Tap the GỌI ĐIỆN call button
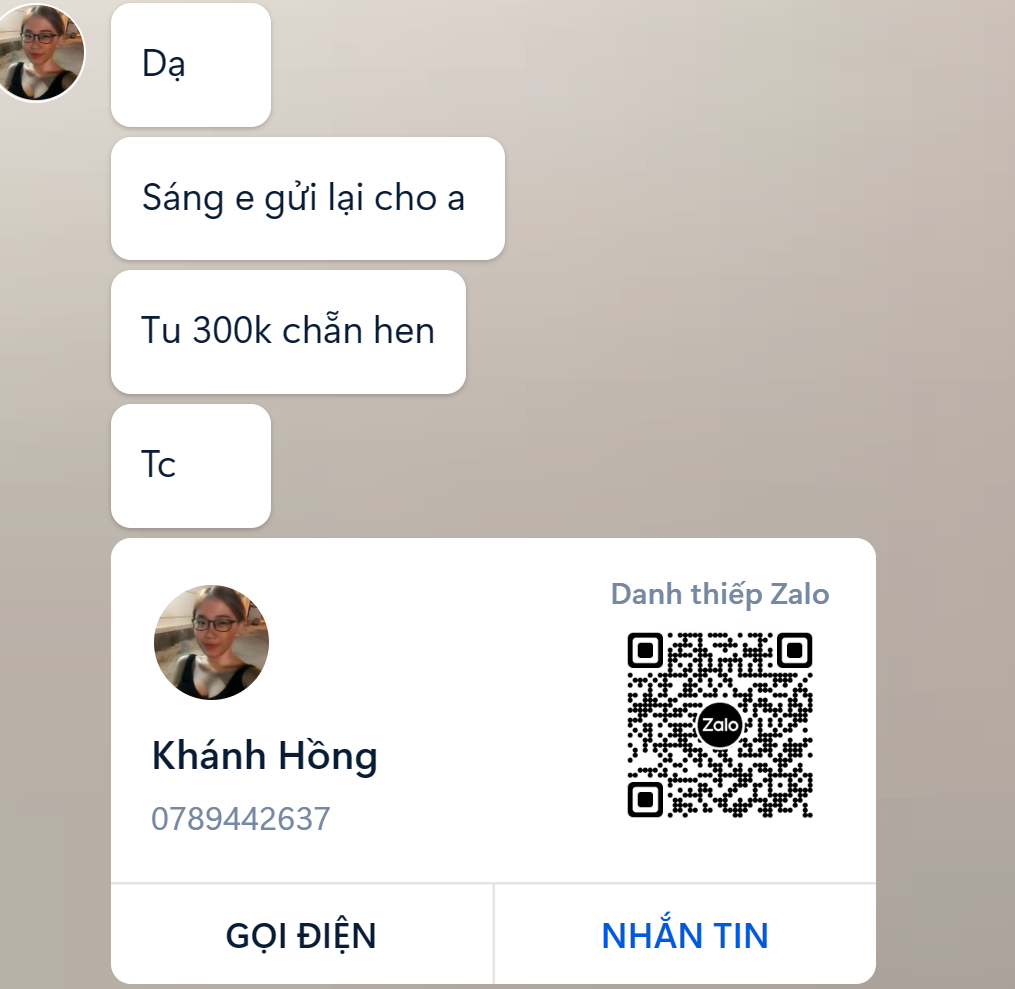Viewport: 1015px width, 989px height. [x=301, y=935]
